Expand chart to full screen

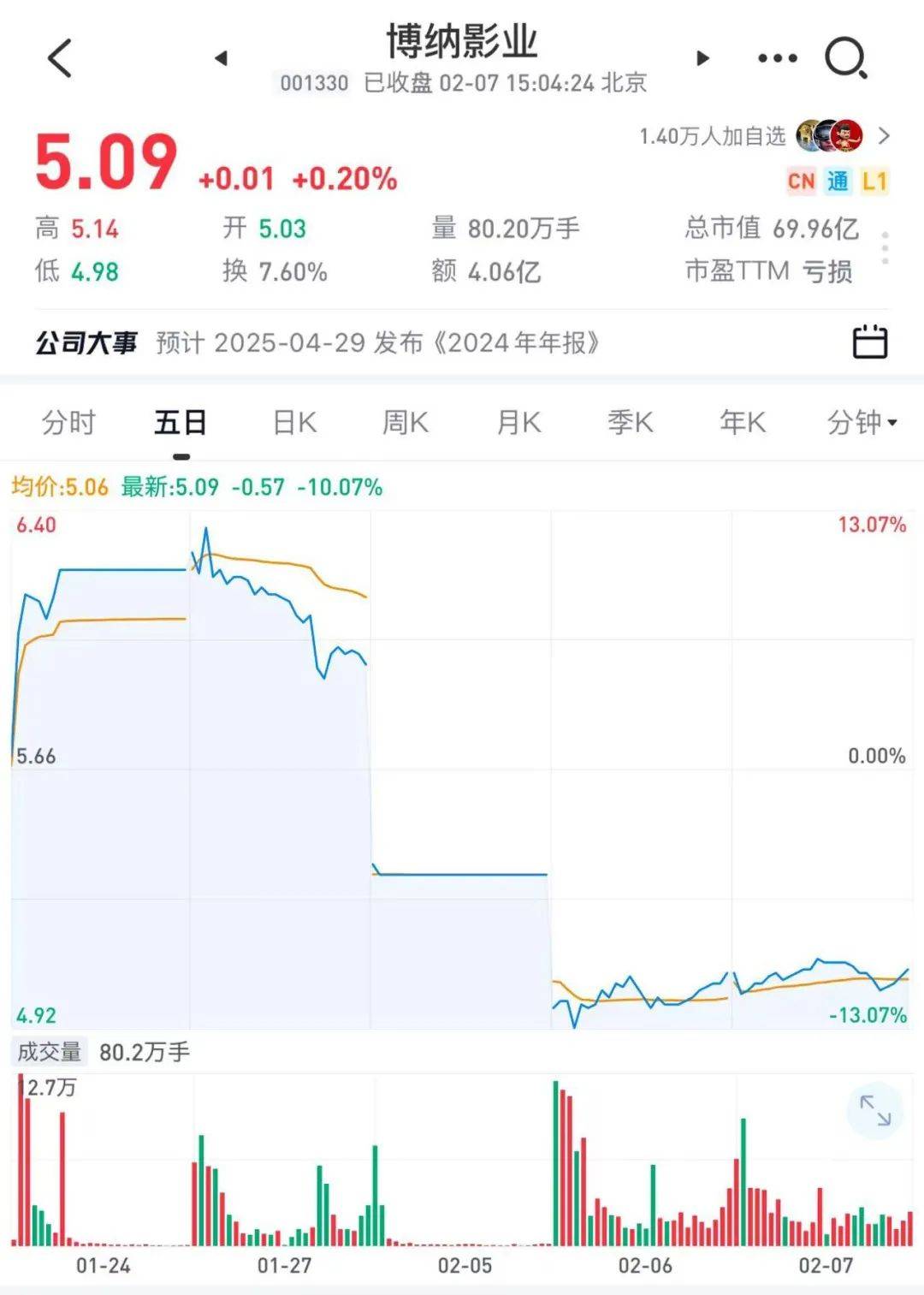pos(874,1110)
